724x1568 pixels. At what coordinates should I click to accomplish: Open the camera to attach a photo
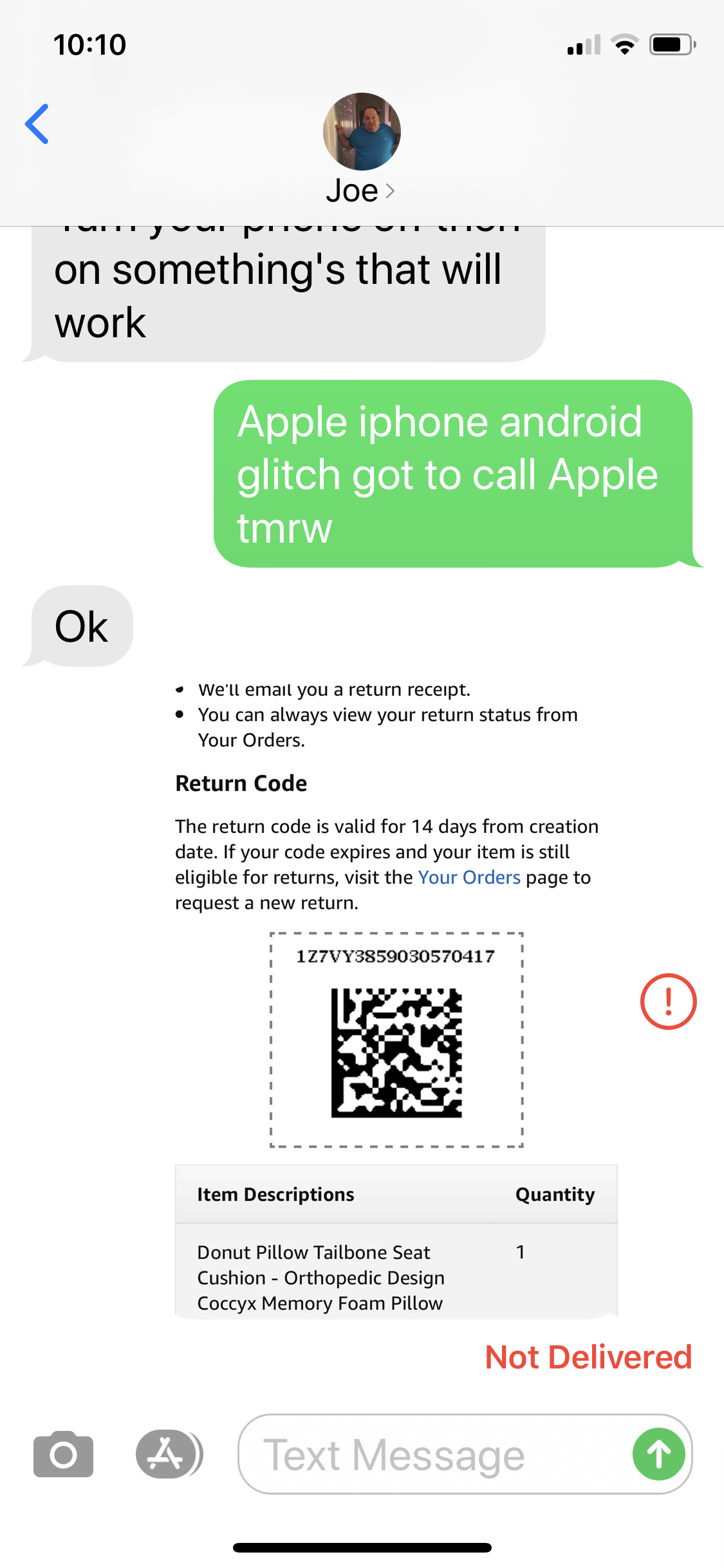(63, 1454)
